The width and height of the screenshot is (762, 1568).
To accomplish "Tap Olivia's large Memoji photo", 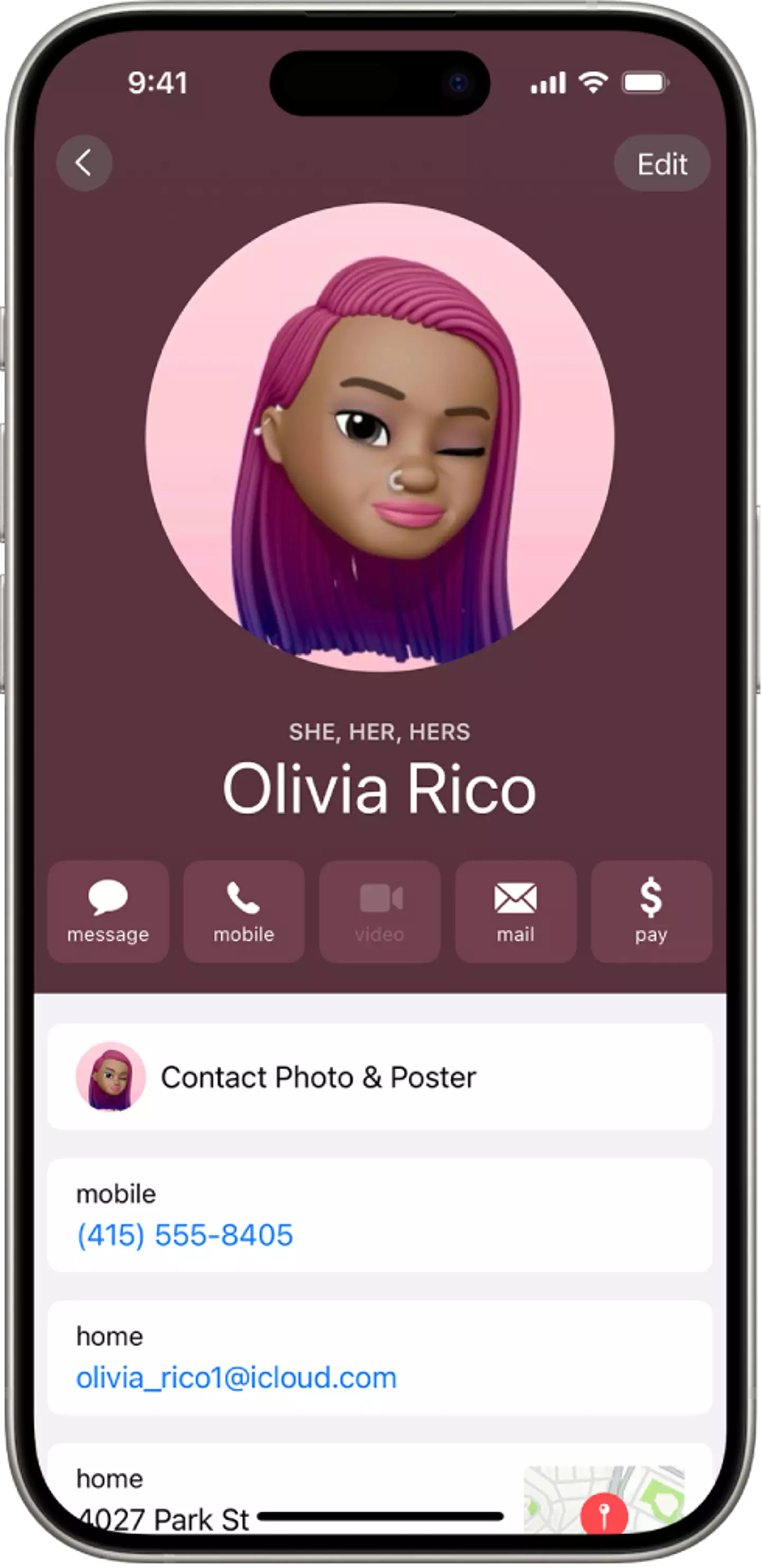I will coord(379,437).
